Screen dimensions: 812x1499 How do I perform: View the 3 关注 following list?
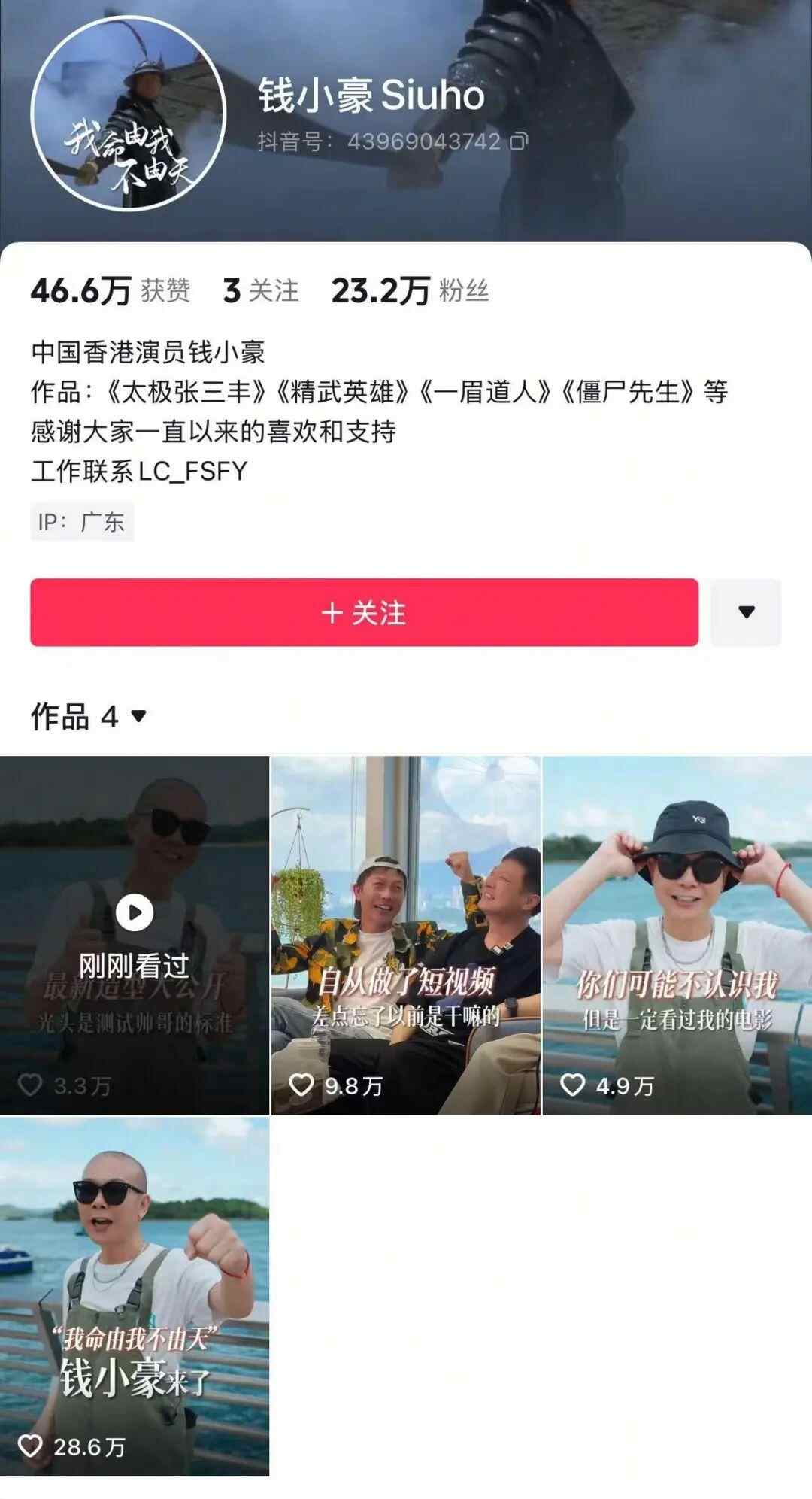coord(261,290)
